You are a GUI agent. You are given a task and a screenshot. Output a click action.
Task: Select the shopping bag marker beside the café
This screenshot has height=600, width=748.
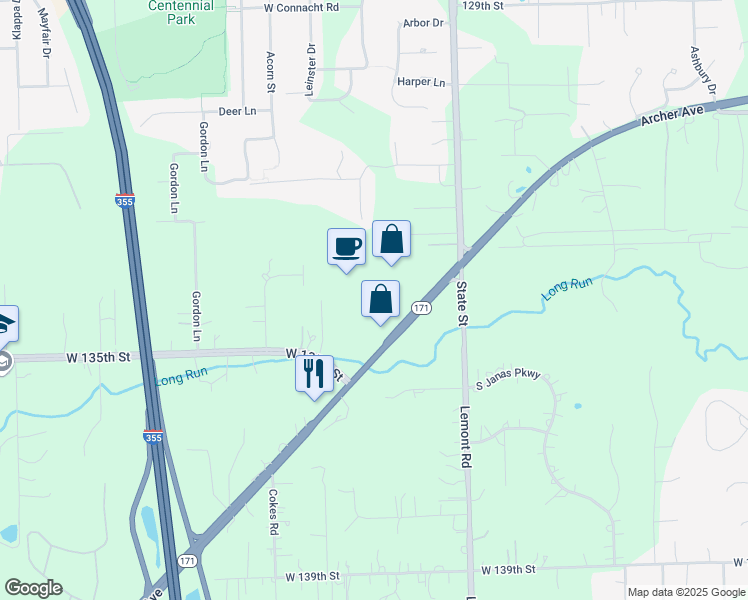point(391,240)
